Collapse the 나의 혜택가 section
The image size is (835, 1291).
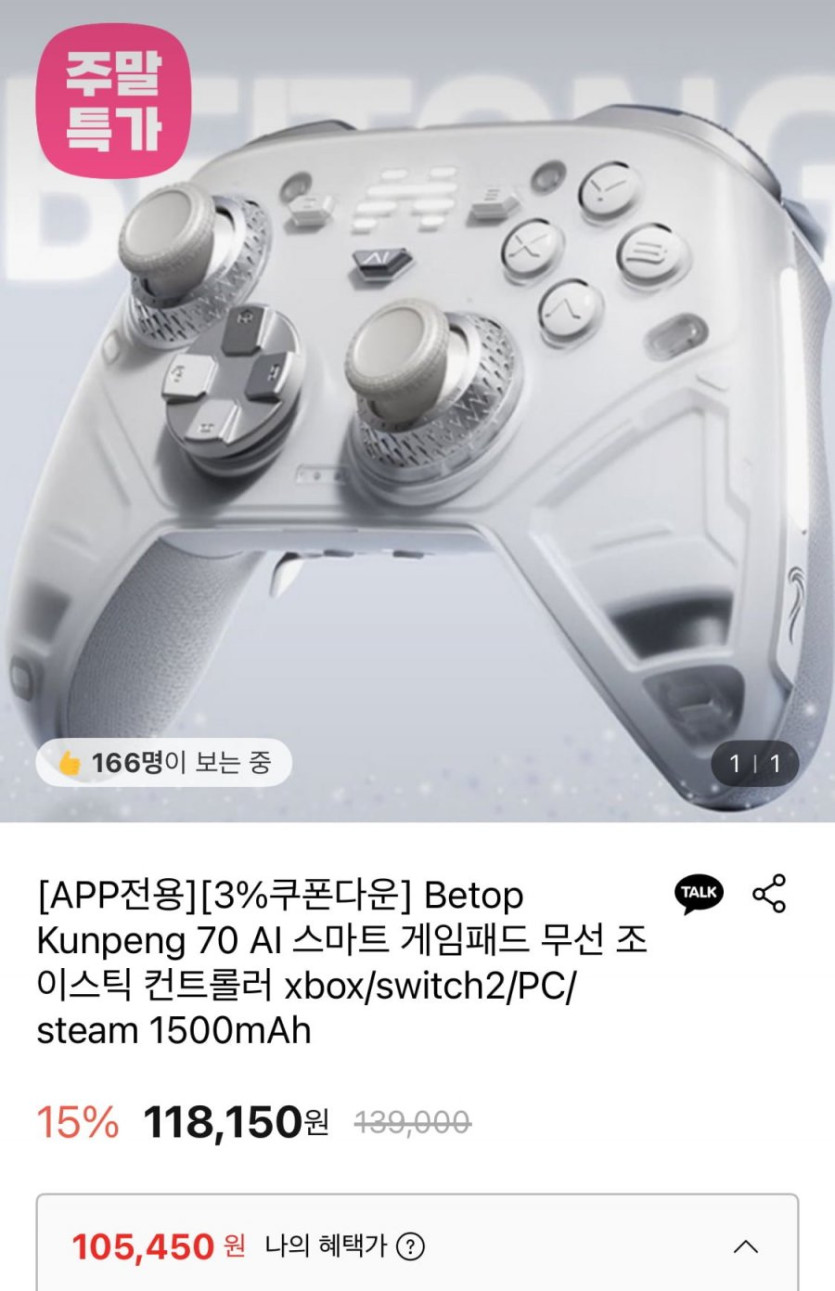(745, 1246)
